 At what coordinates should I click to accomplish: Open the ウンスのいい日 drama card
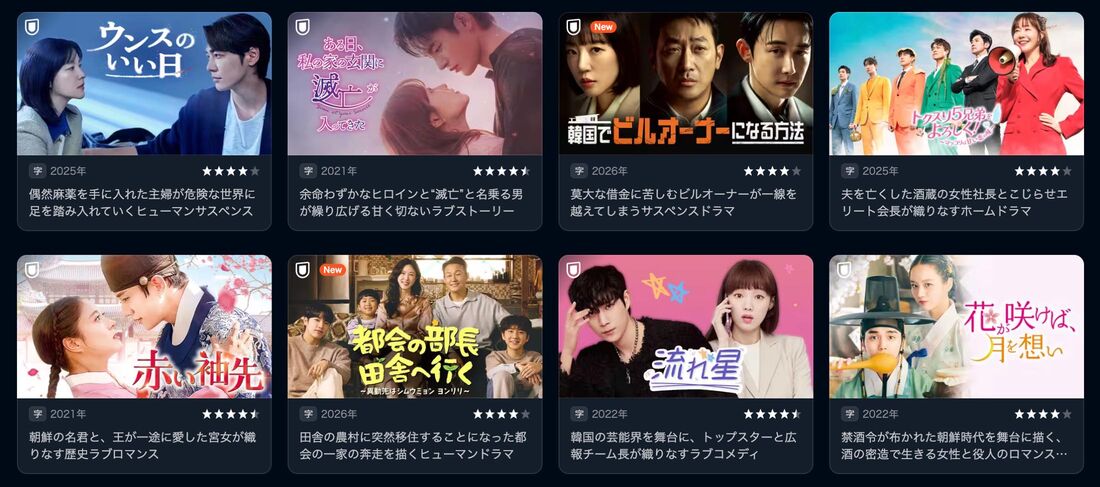(144, 84)
